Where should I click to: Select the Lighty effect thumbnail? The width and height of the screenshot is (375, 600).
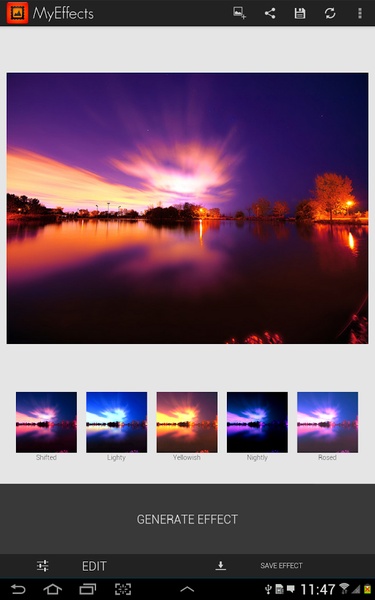click(x=116, y=422)
